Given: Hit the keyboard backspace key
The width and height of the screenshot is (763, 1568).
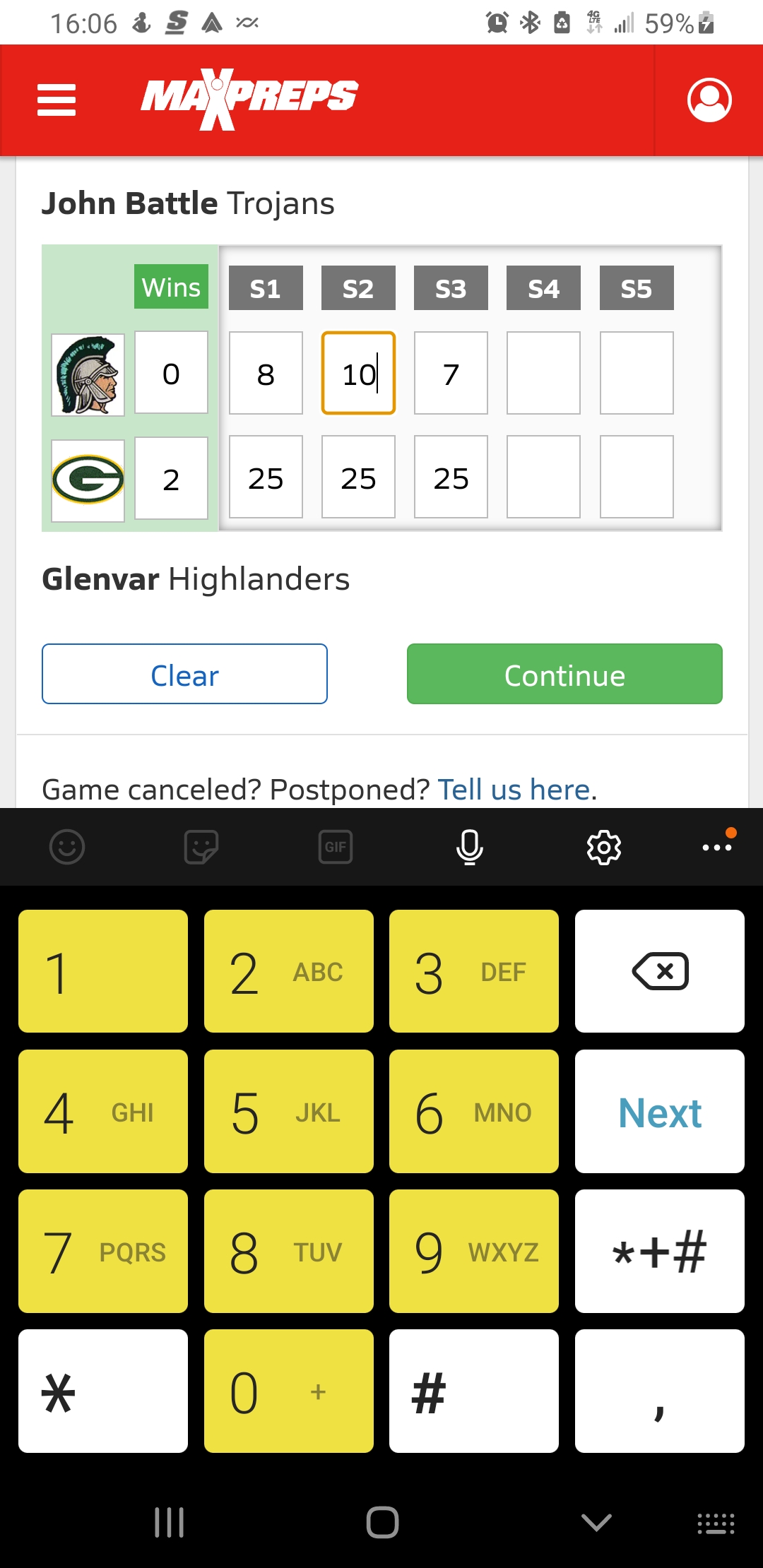Looking at the screenshot, I should coord(659,971).
